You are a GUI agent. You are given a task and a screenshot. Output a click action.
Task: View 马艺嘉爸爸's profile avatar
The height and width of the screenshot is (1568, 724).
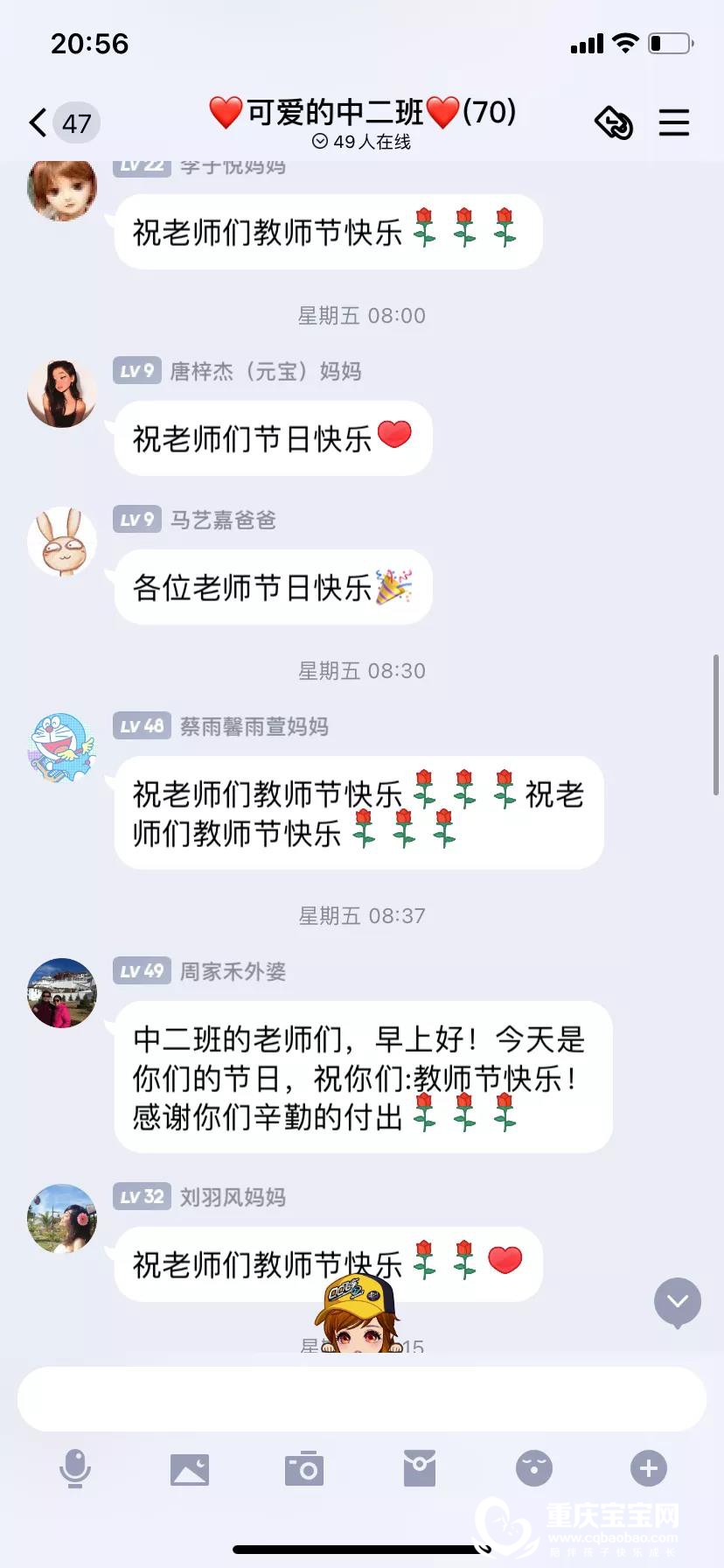(x=62, y=542)
